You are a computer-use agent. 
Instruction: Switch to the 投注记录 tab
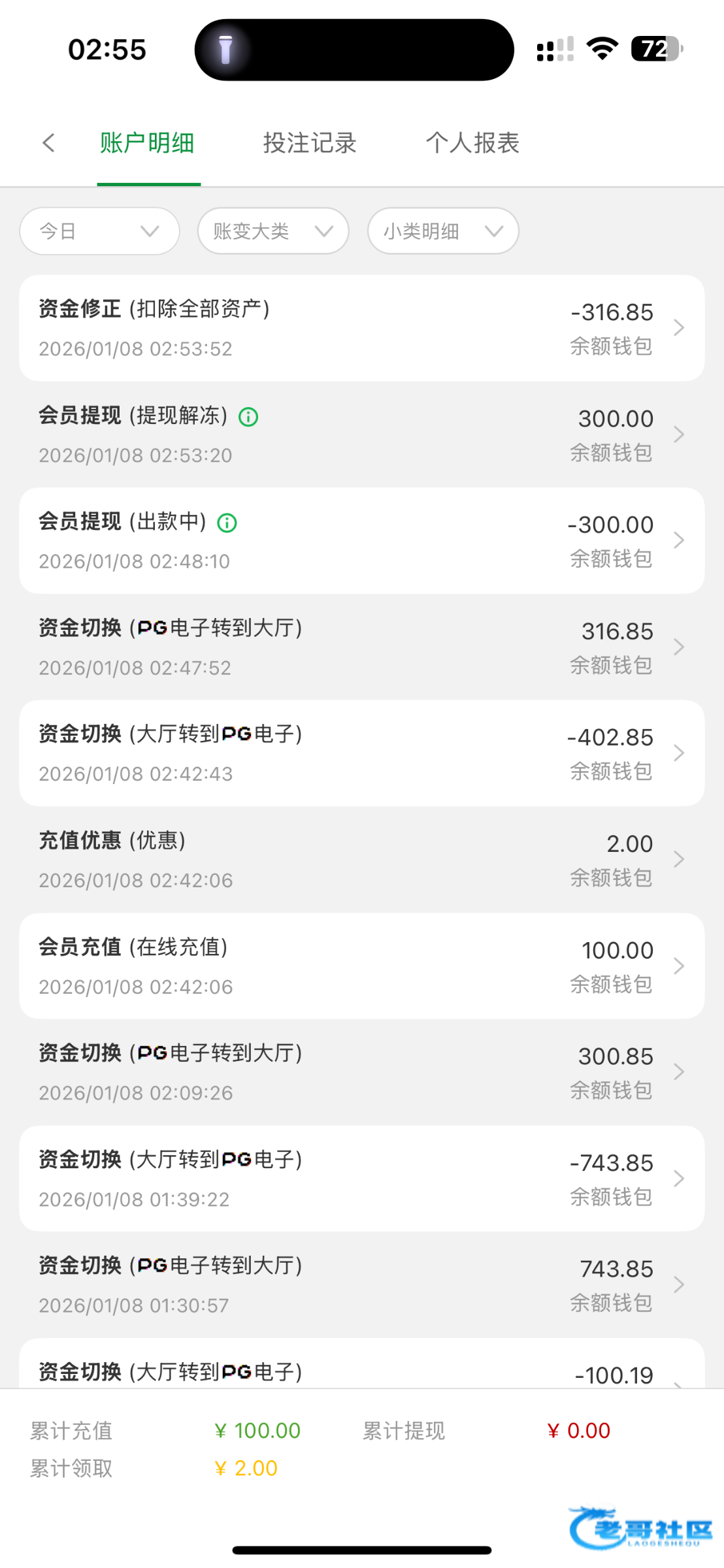click(x=310, y=143)
